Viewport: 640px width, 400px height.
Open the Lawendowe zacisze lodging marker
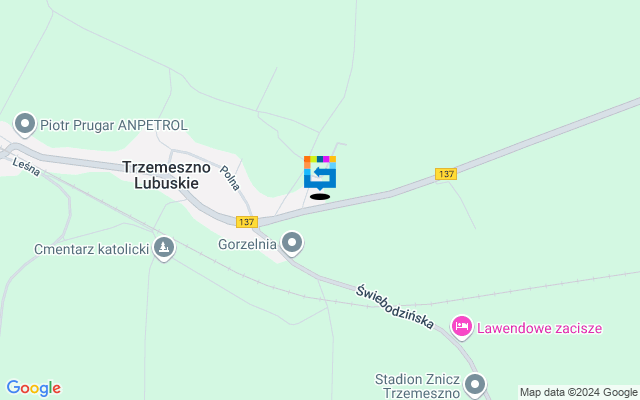coord(462,327)
